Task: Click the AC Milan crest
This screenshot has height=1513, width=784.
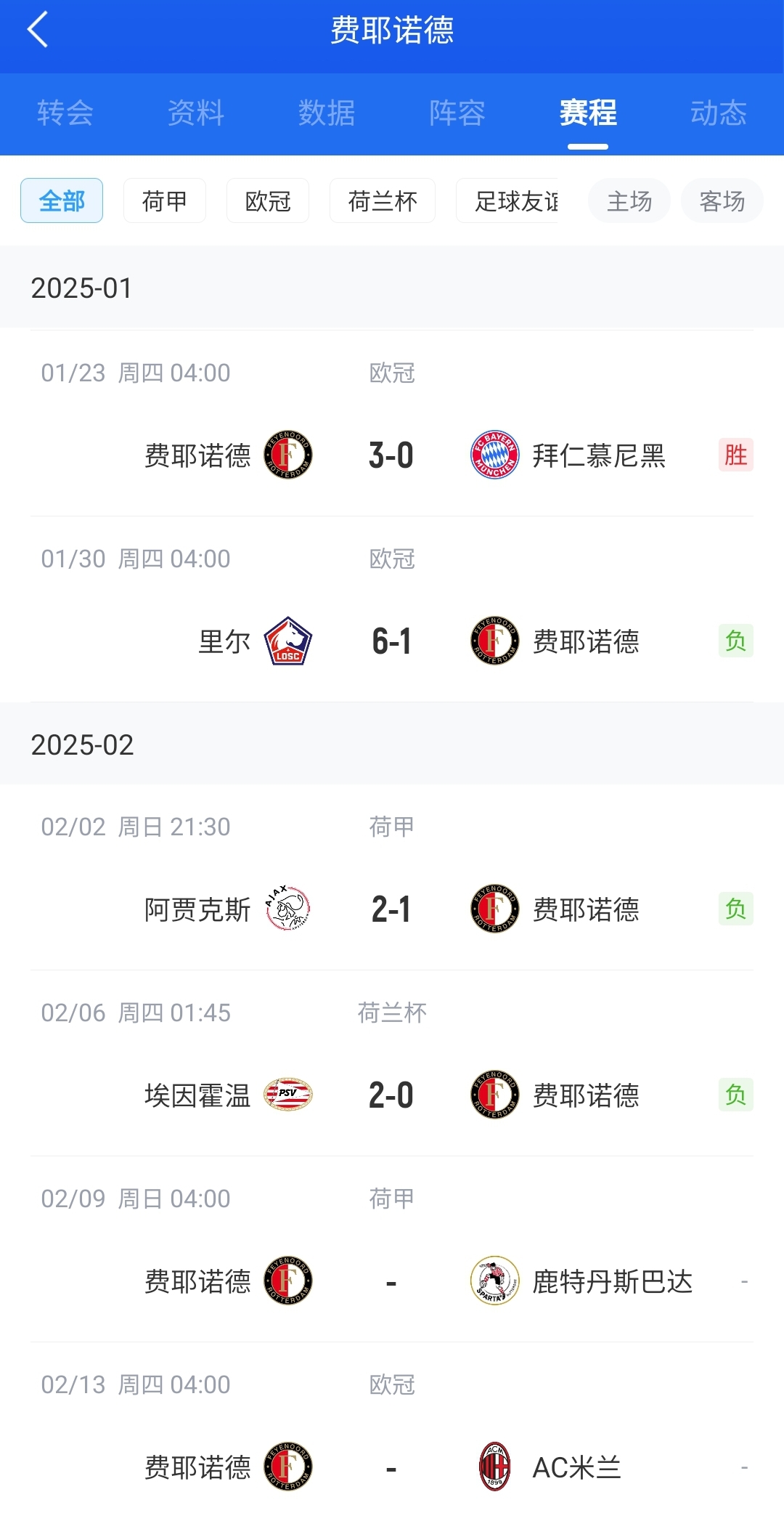Action: point(494,1467)
